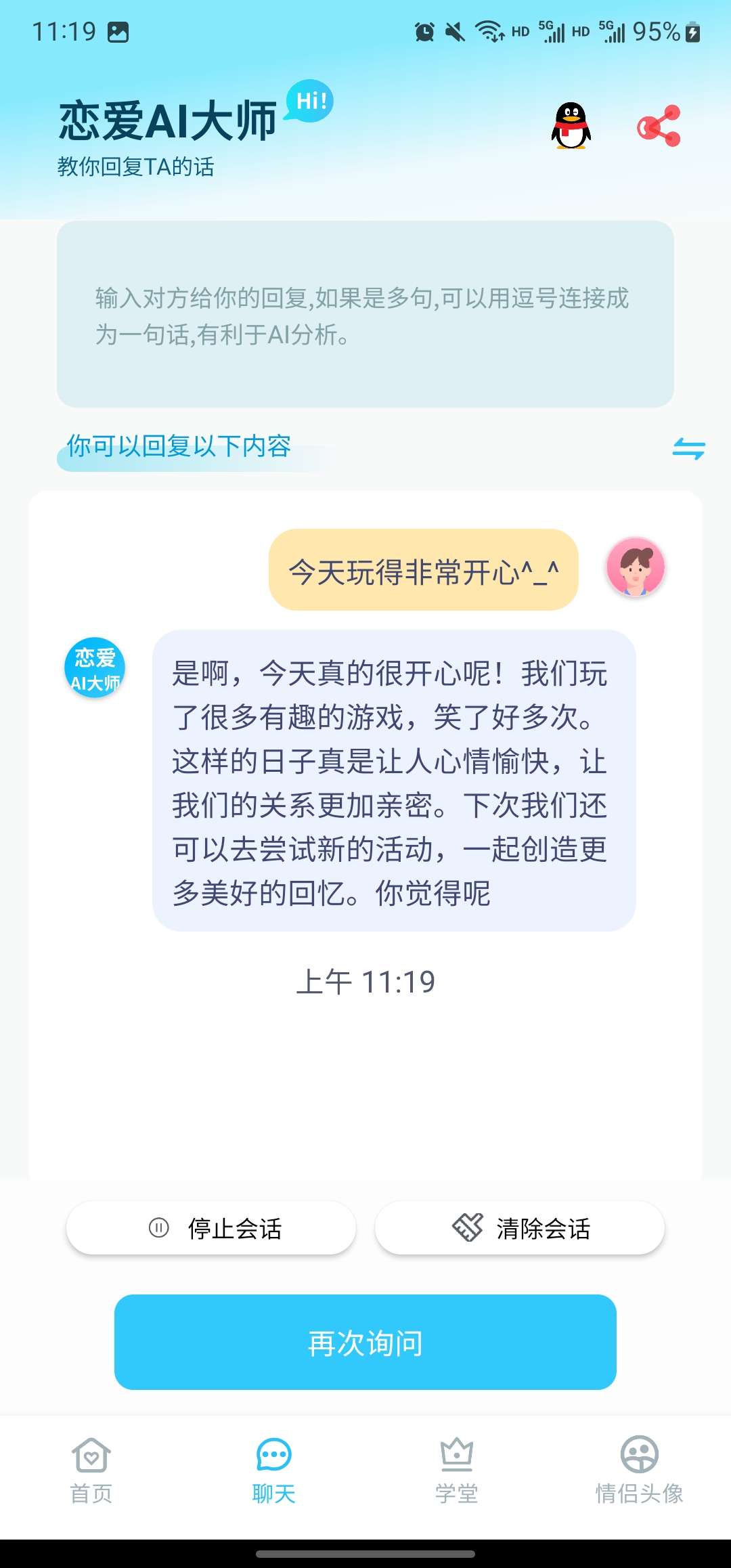Click the pause icon inside 停止会话

[x=160, y=1227]
